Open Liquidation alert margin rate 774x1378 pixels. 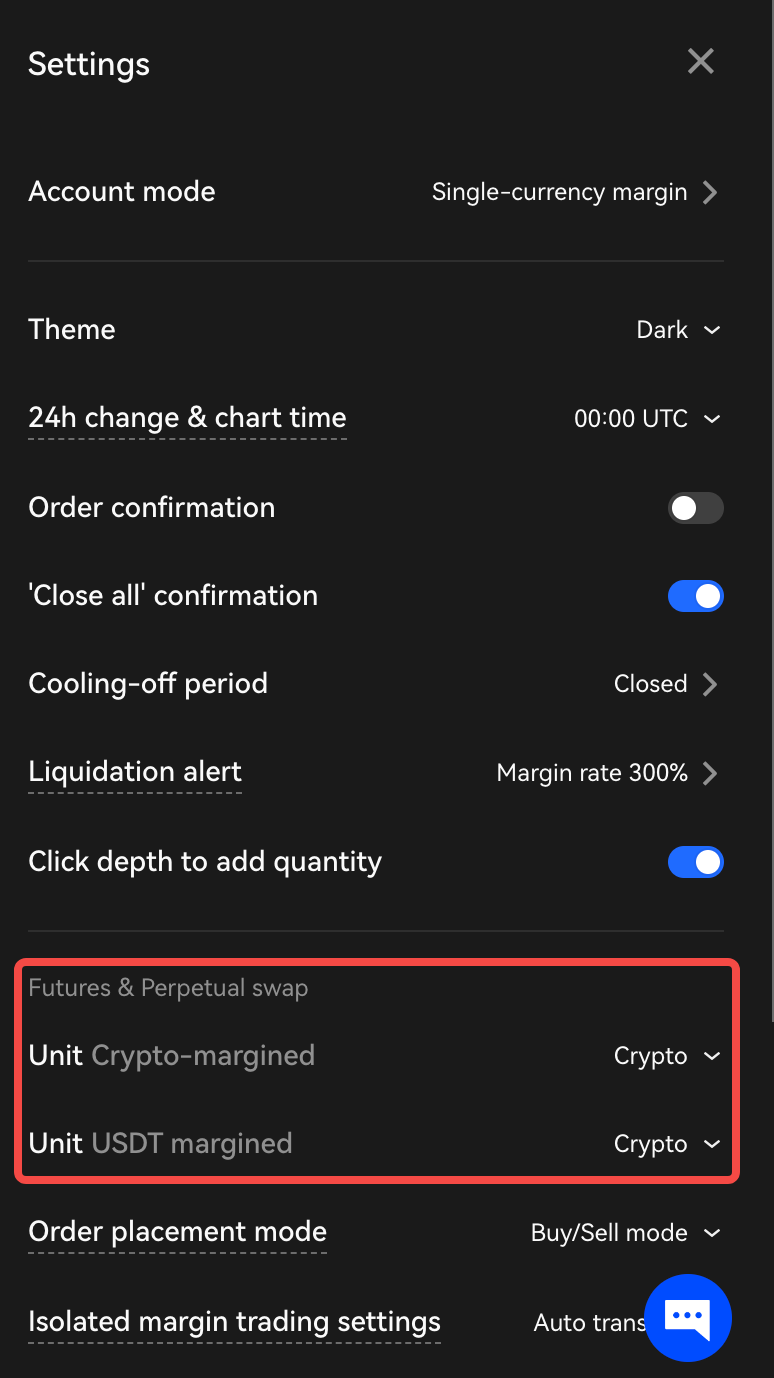pyautogui.click(x=606, y=773)
